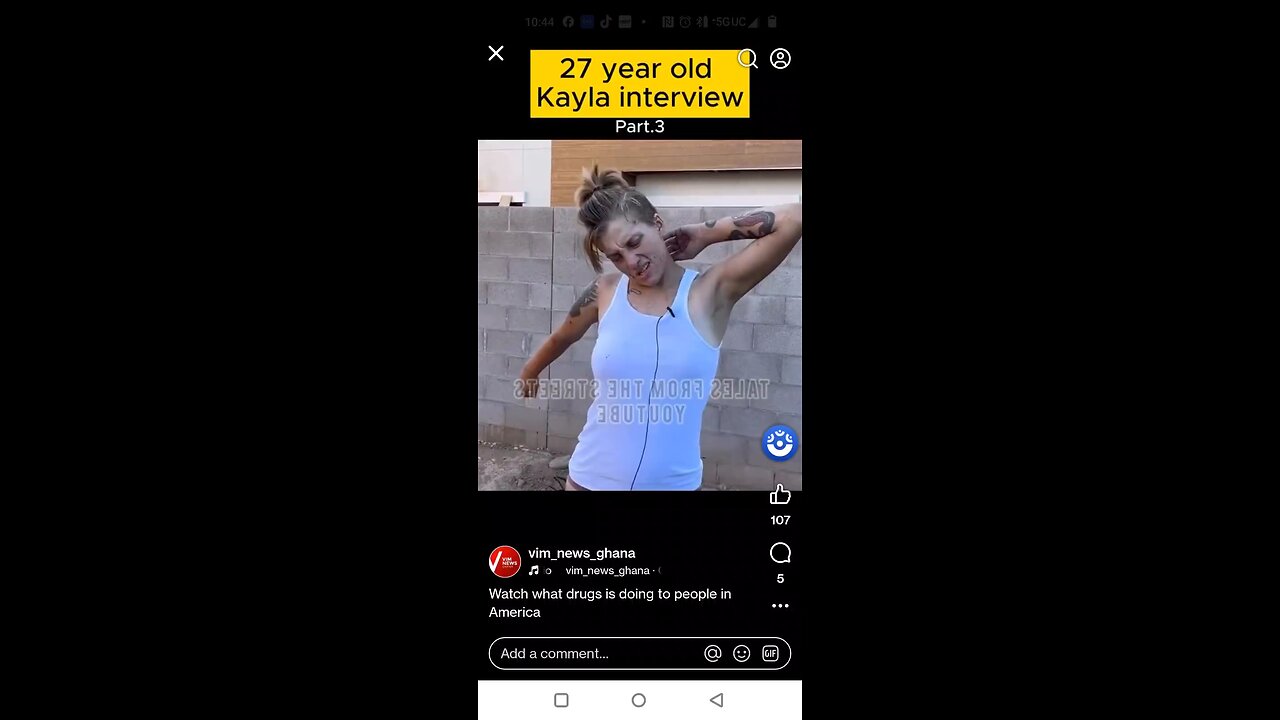
Task: Tap the vim_news_ghana audio track link
Action: click(606, 571)
